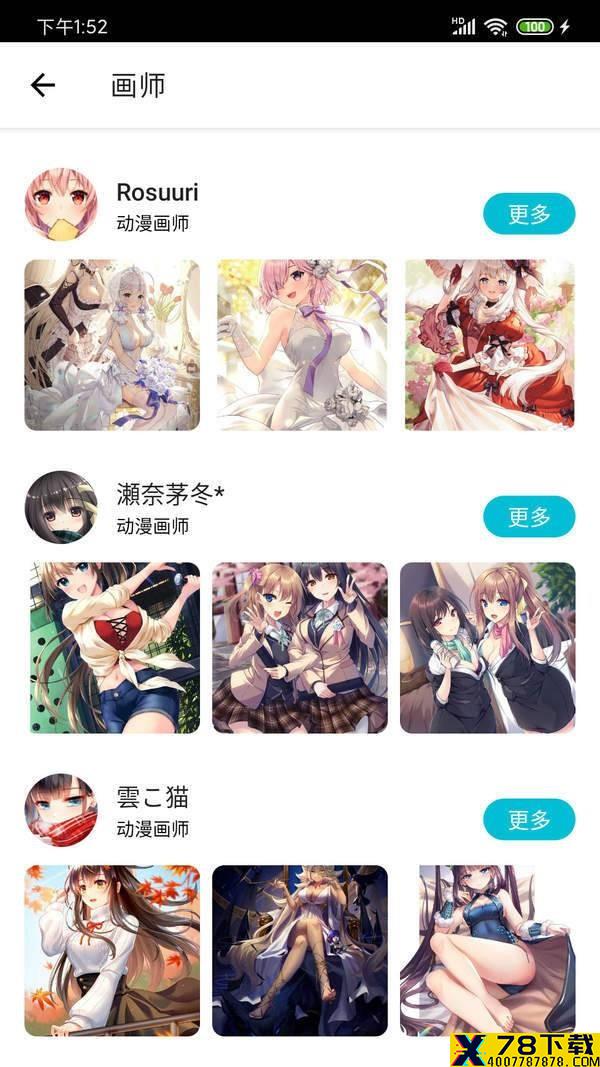Open 瀬奈茅冬*'s avatar
600x1067 pixels.
tap(61, 507)
